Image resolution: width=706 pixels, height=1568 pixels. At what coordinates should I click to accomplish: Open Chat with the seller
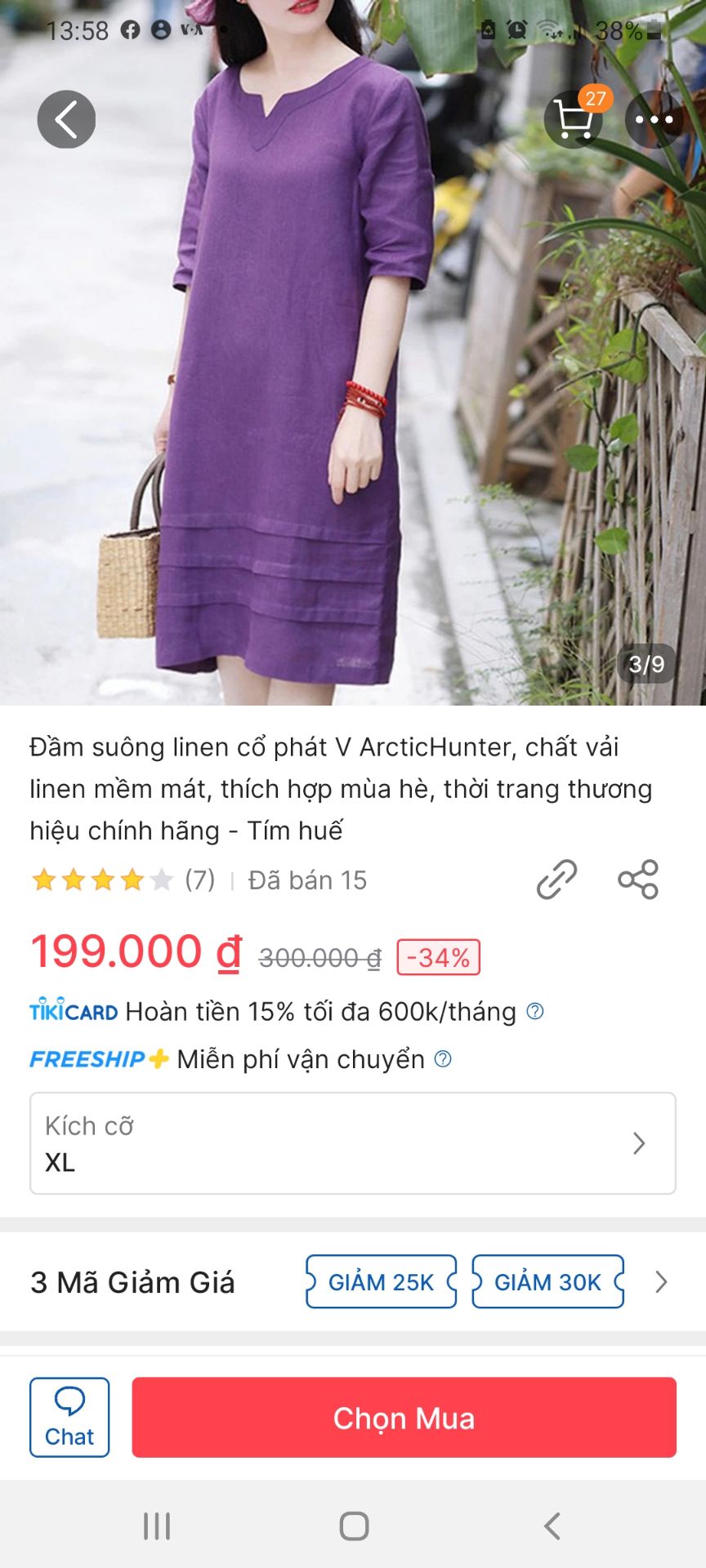point(69,1417)
